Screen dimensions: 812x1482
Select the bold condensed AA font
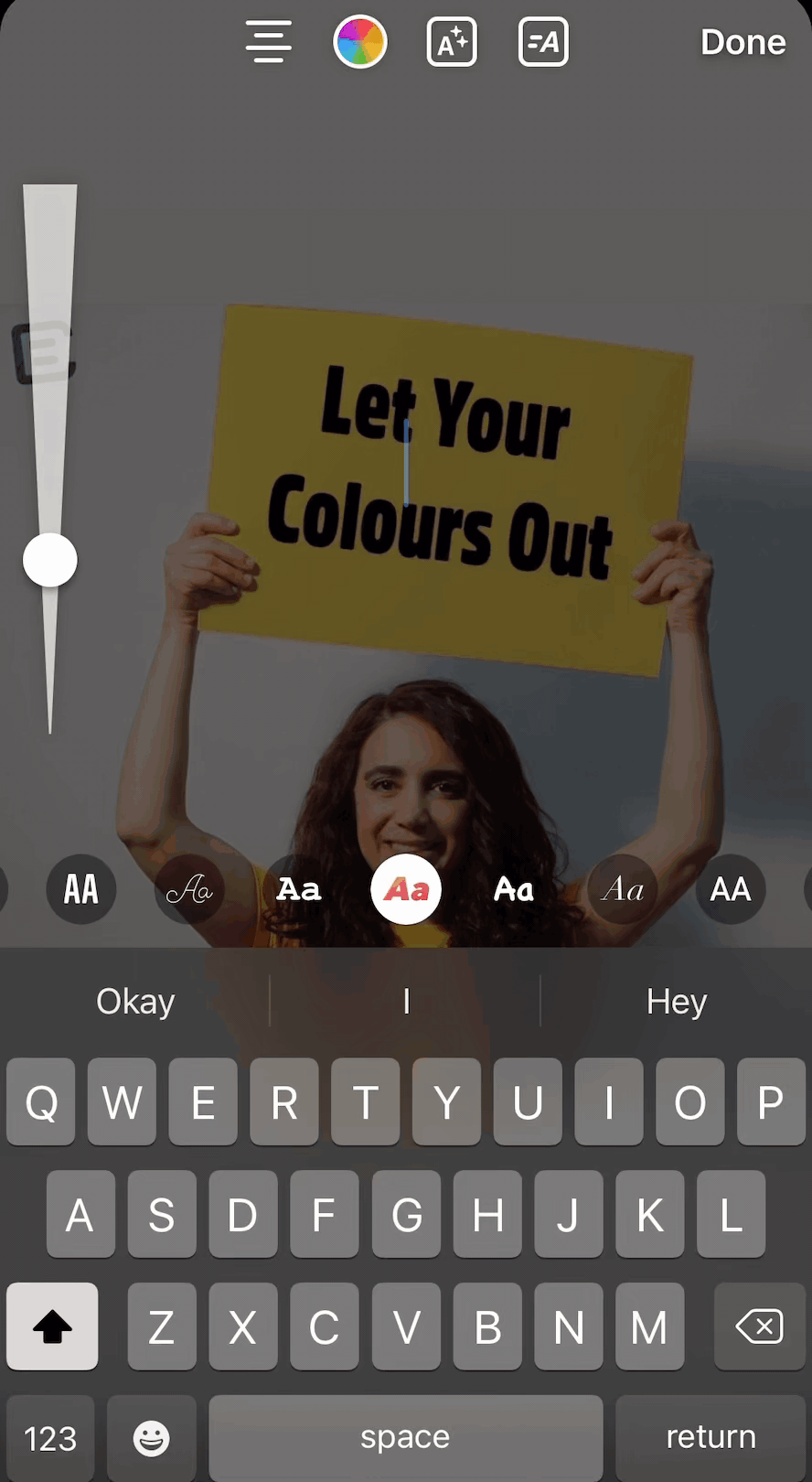81,889
